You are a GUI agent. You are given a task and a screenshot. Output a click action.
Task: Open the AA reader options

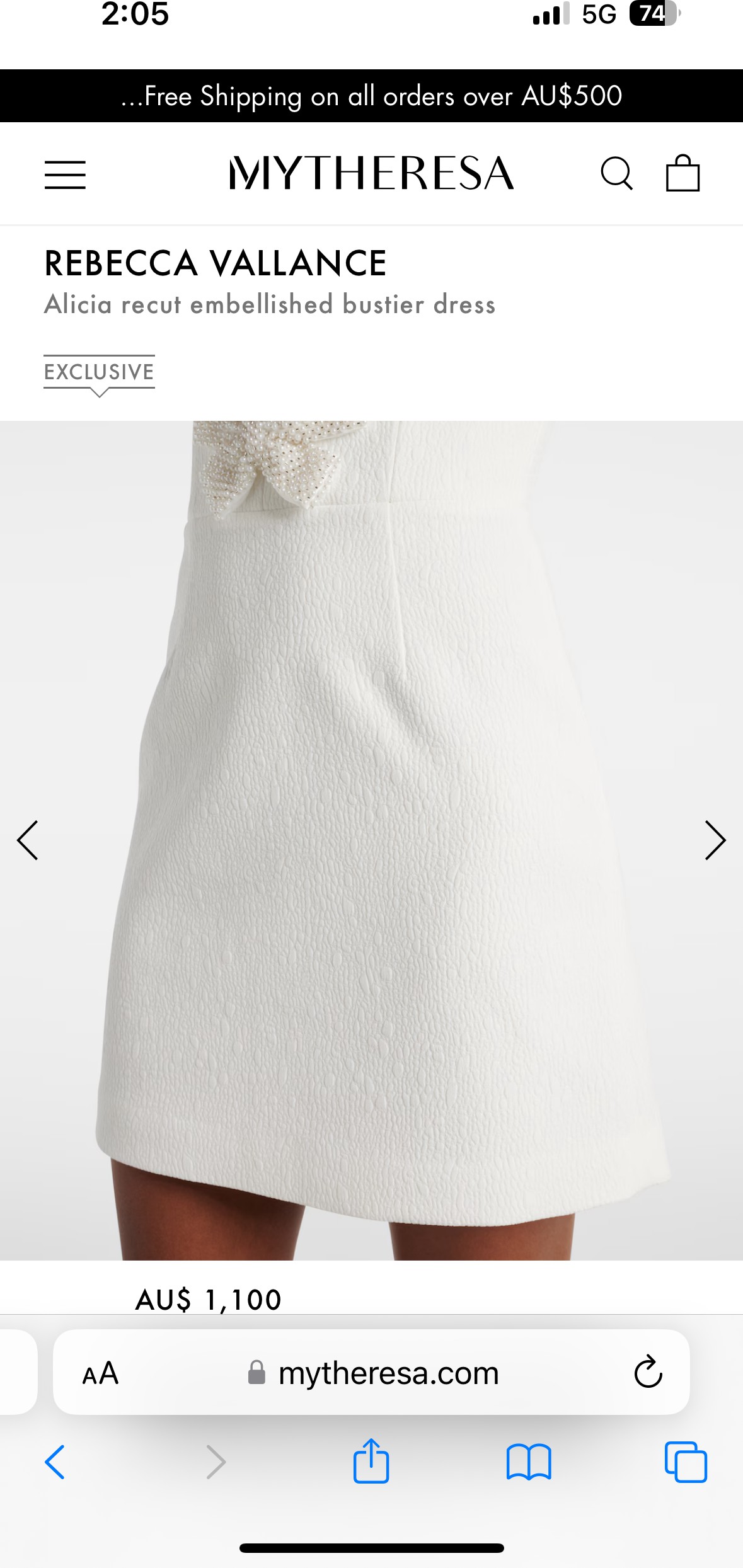click(100, 1373)
